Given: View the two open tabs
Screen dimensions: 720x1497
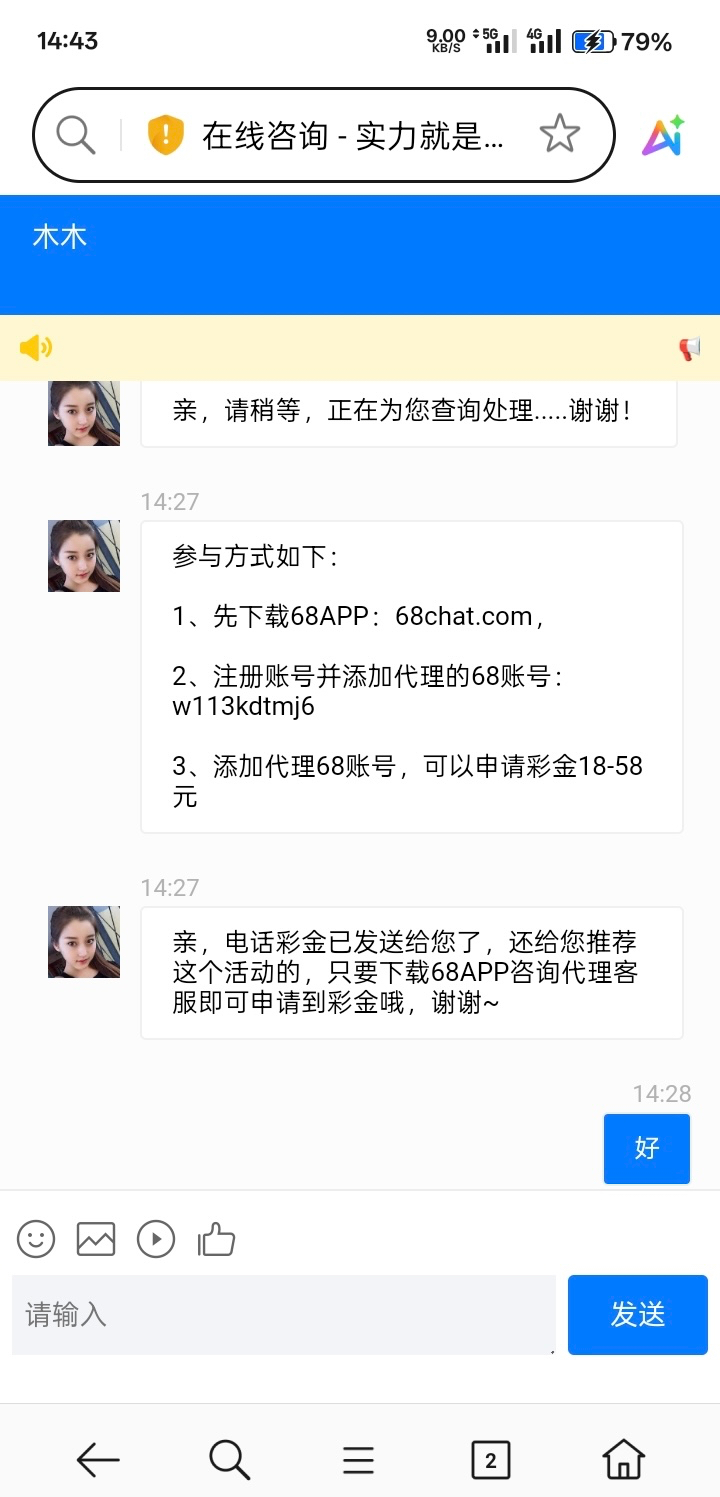Looking at the screenshot, I should tap(490, 1461).
